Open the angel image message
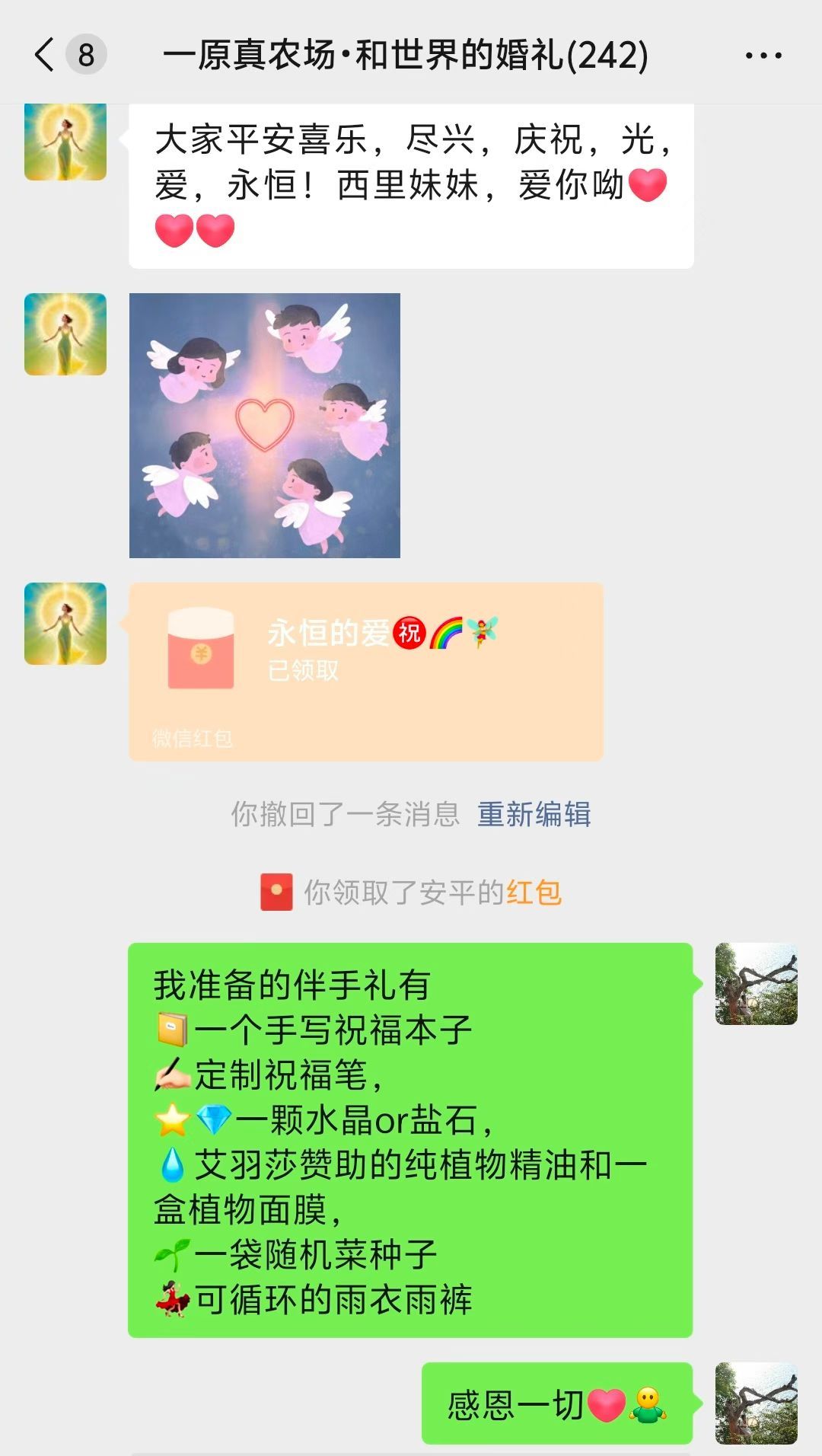 click(265, 426)
